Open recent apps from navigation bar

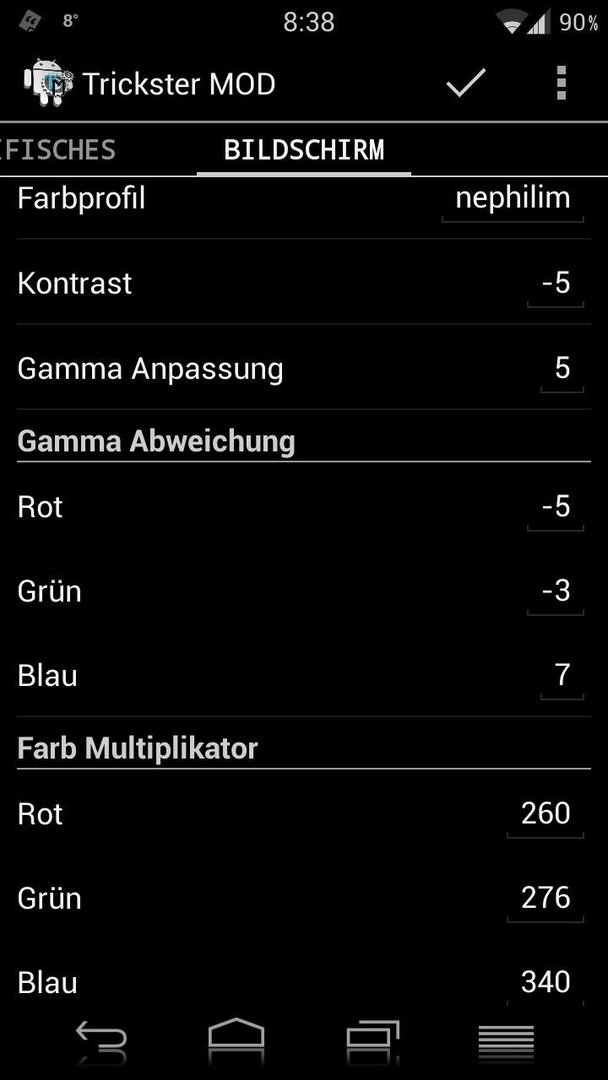tap(373, 1037)
